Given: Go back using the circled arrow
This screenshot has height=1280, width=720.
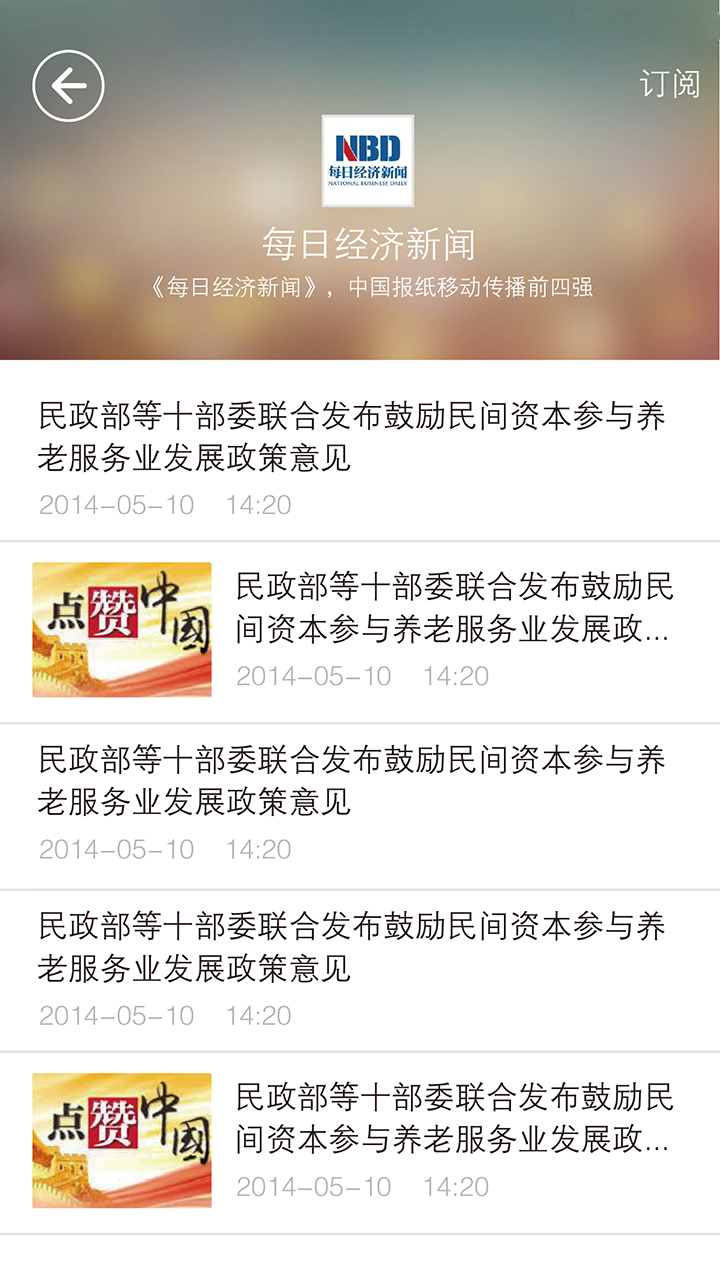Looking at the screenshot, I should [x=68, y=86].
